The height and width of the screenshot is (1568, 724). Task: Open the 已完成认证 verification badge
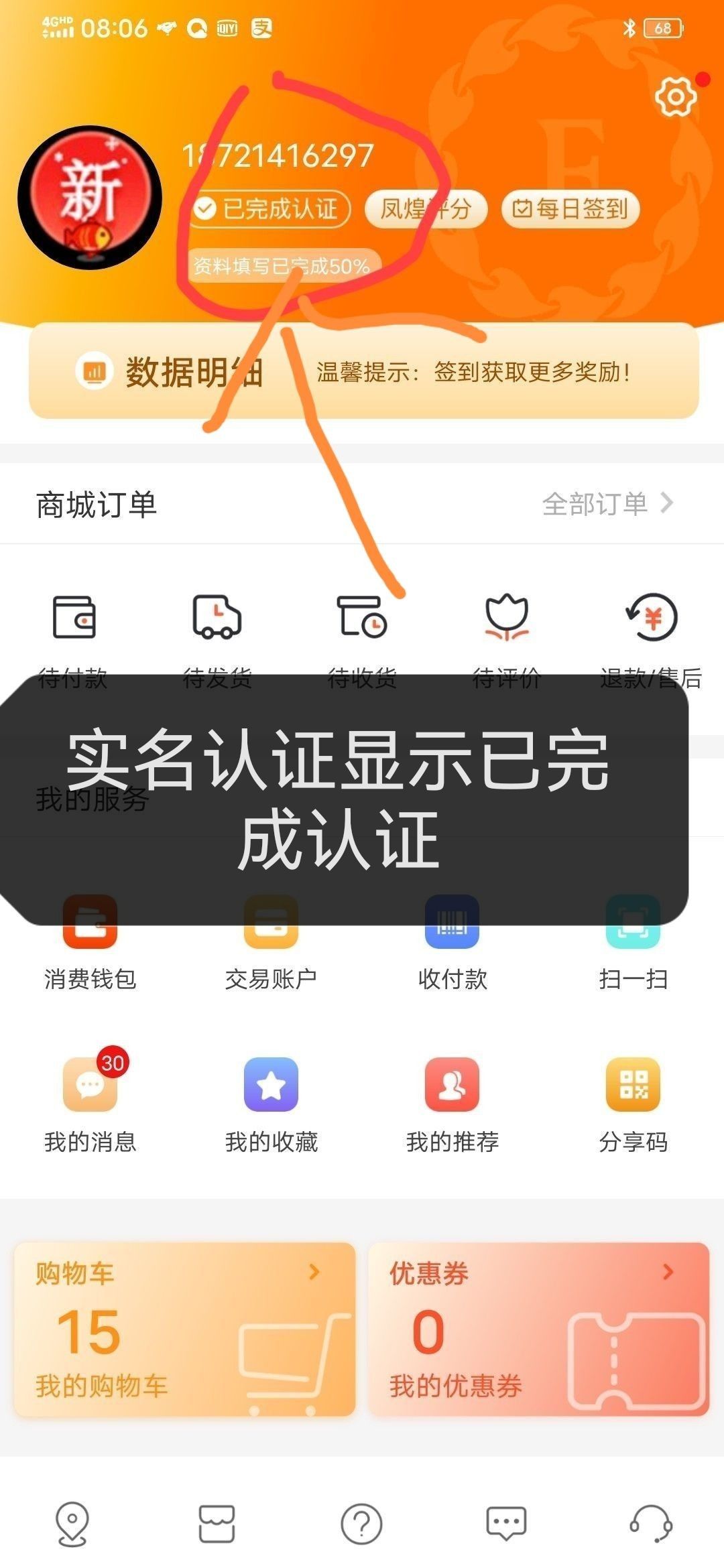tap(270, 209)
